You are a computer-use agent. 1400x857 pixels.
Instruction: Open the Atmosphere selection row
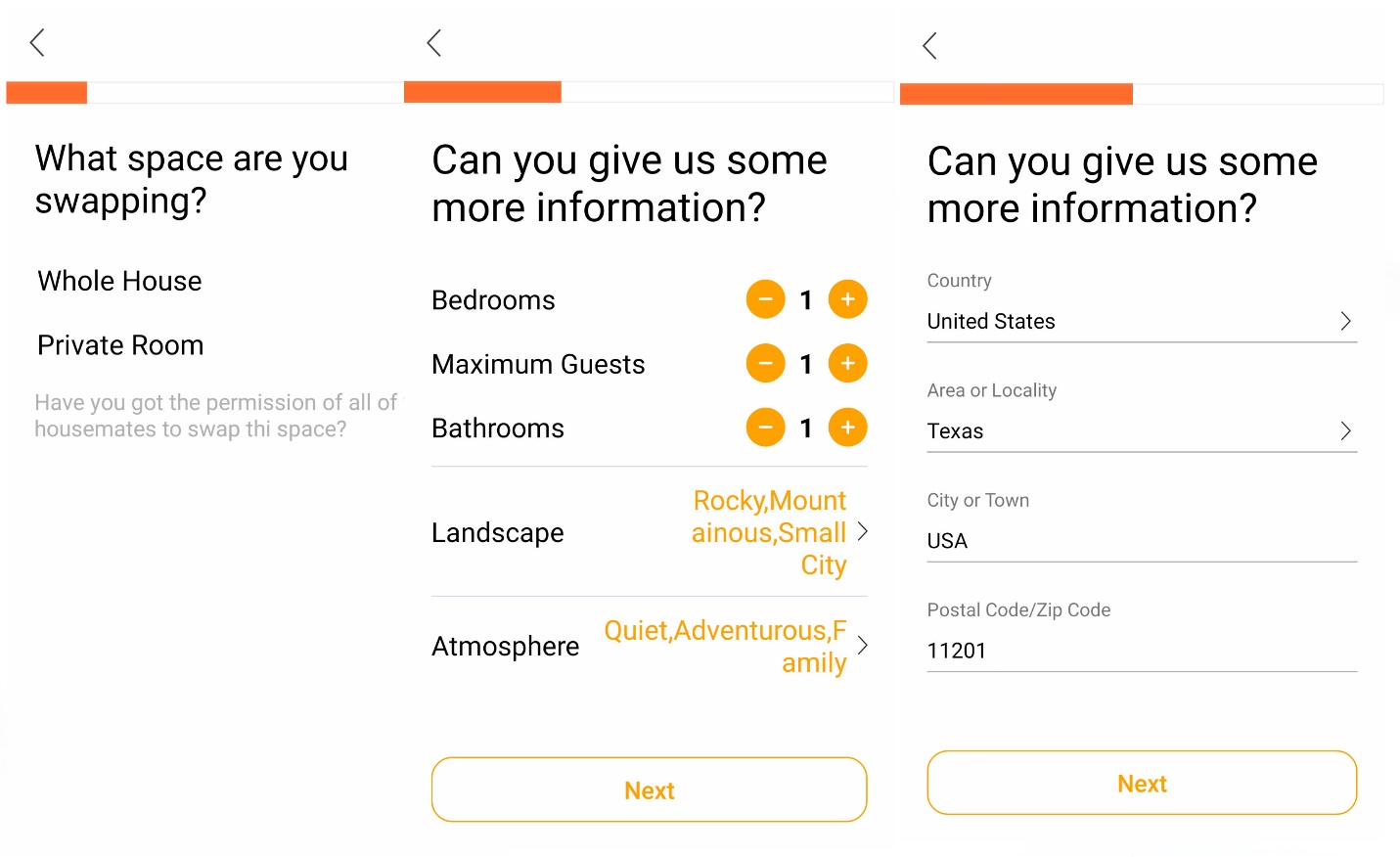(x=649, y=647)
